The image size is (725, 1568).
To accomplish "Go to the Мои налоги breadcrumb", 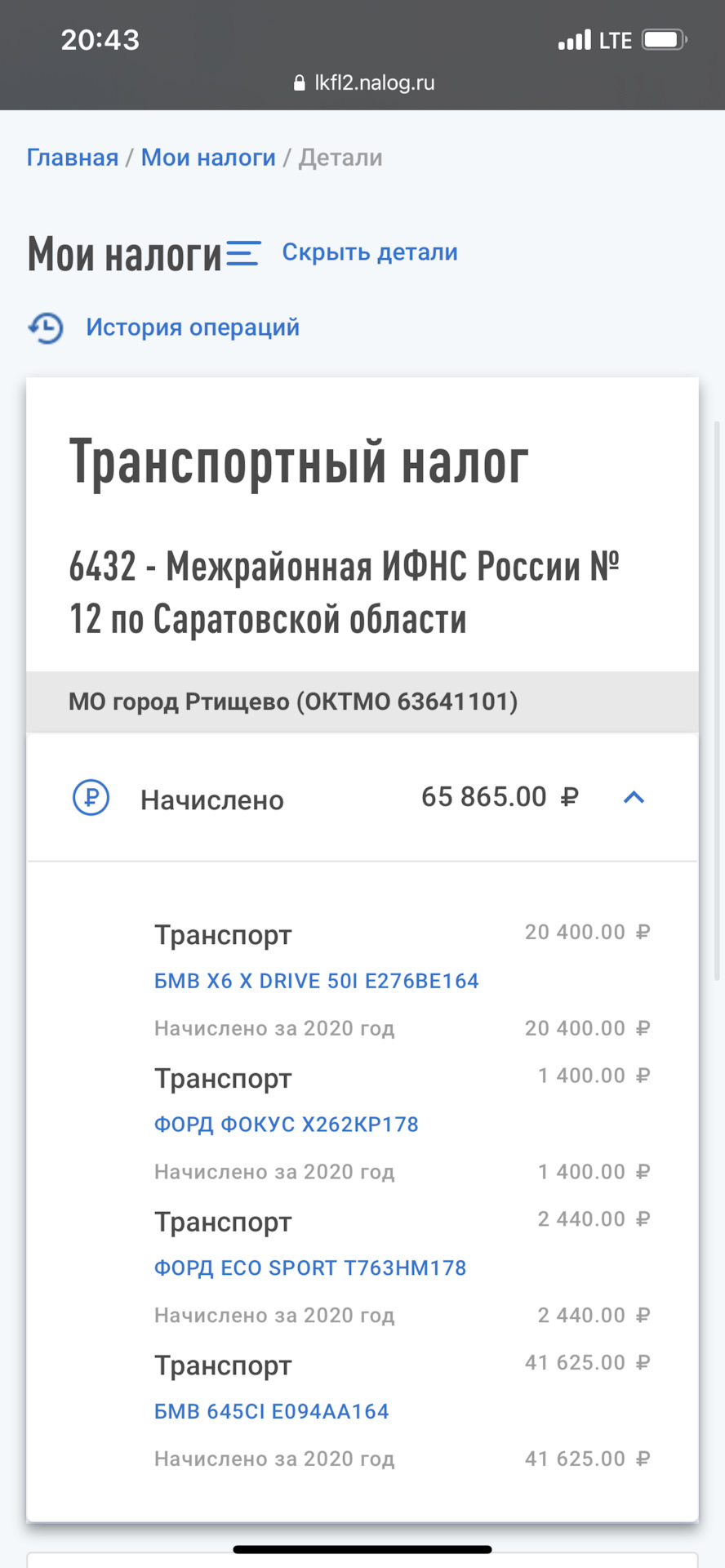I will tap(208, 157).
